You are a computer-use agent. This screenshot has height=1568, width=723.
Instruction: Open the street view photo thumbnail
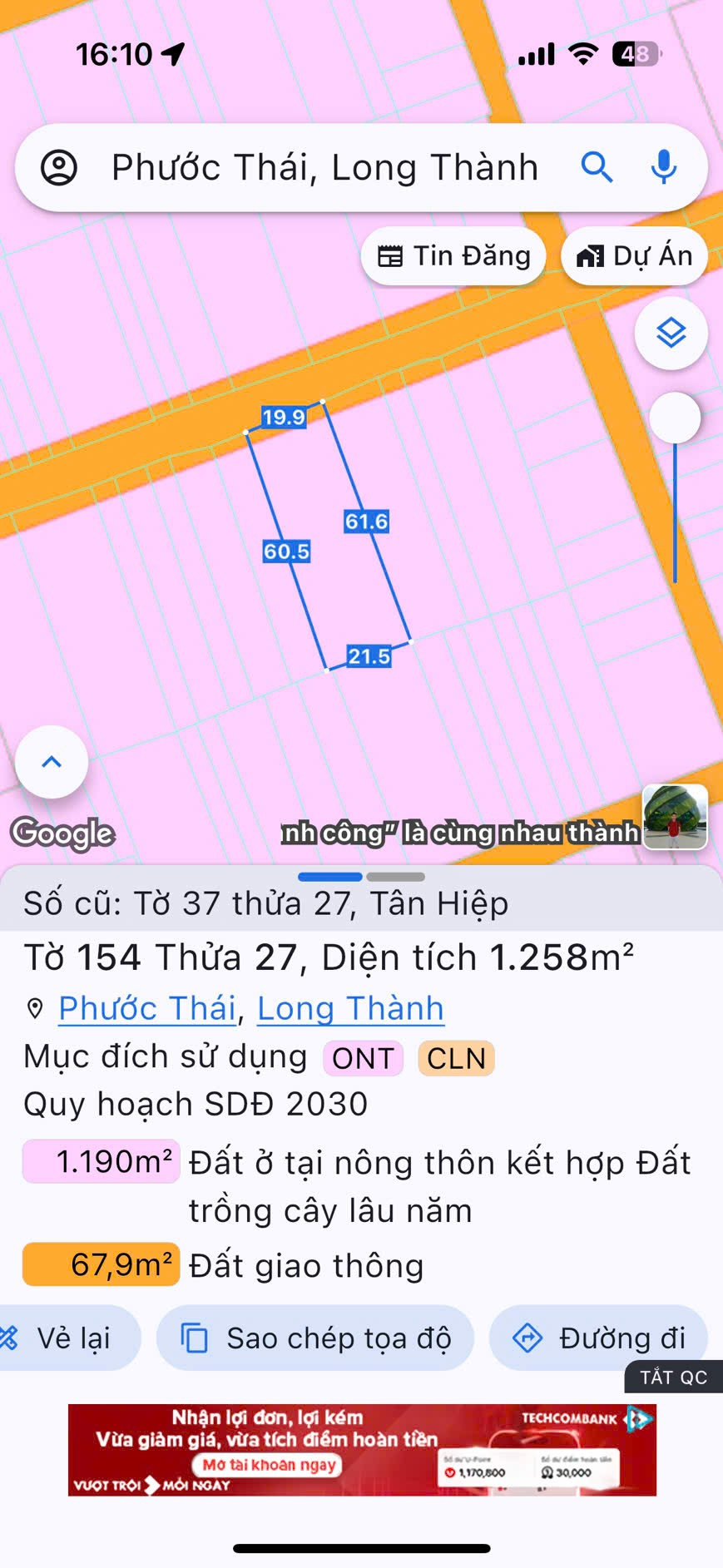[675, 817]
